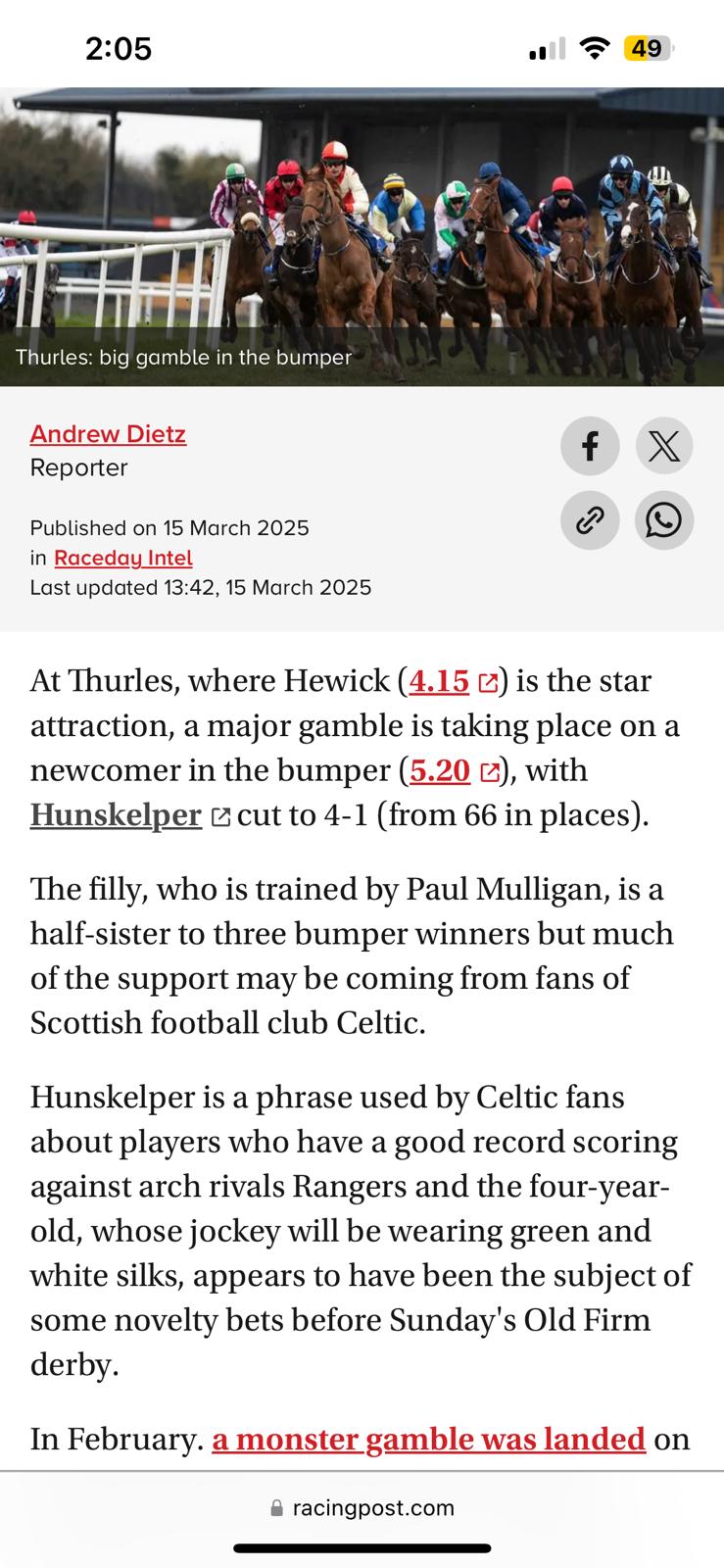Open Andrew Dietz author page
Image resolution: width=724 pixels, height=1568 pixels.
(x=108, y=433)
